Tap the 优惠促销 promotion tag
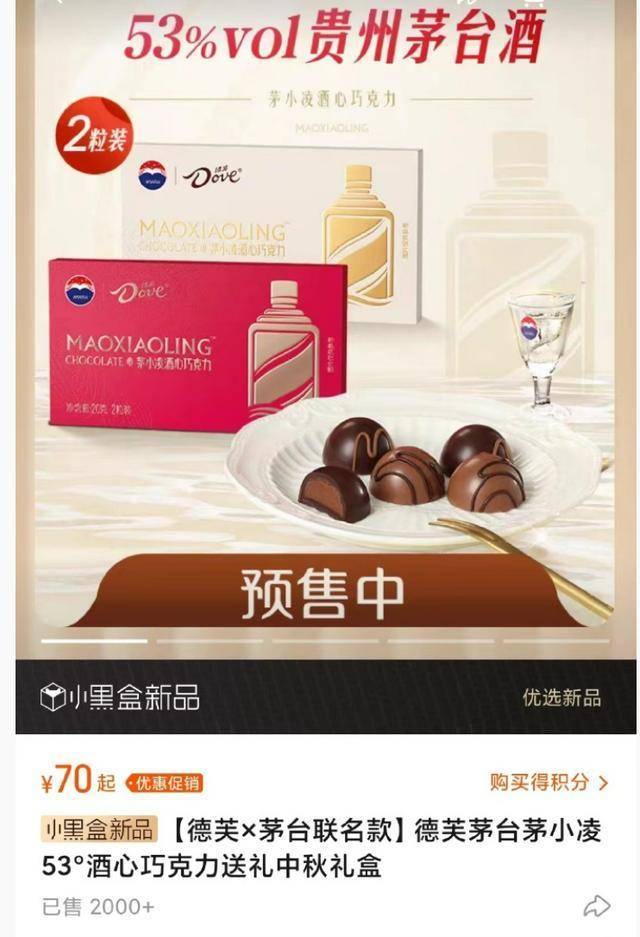The height and width of the screenshot is (937, 640). (164, 783)
